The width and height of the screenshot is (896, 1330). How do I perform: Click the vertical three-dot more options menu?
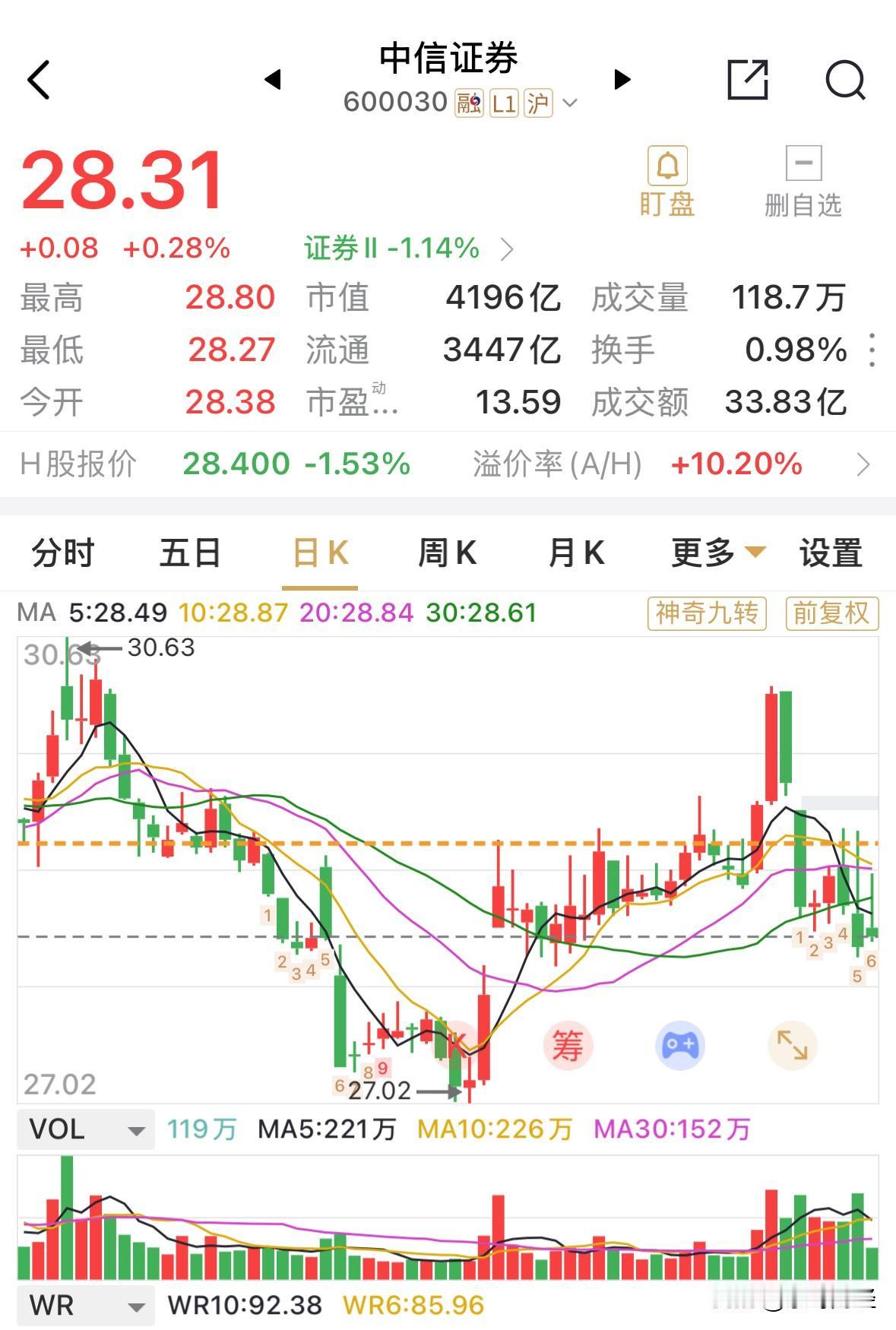pyautogui.click(x=871, y=351)
